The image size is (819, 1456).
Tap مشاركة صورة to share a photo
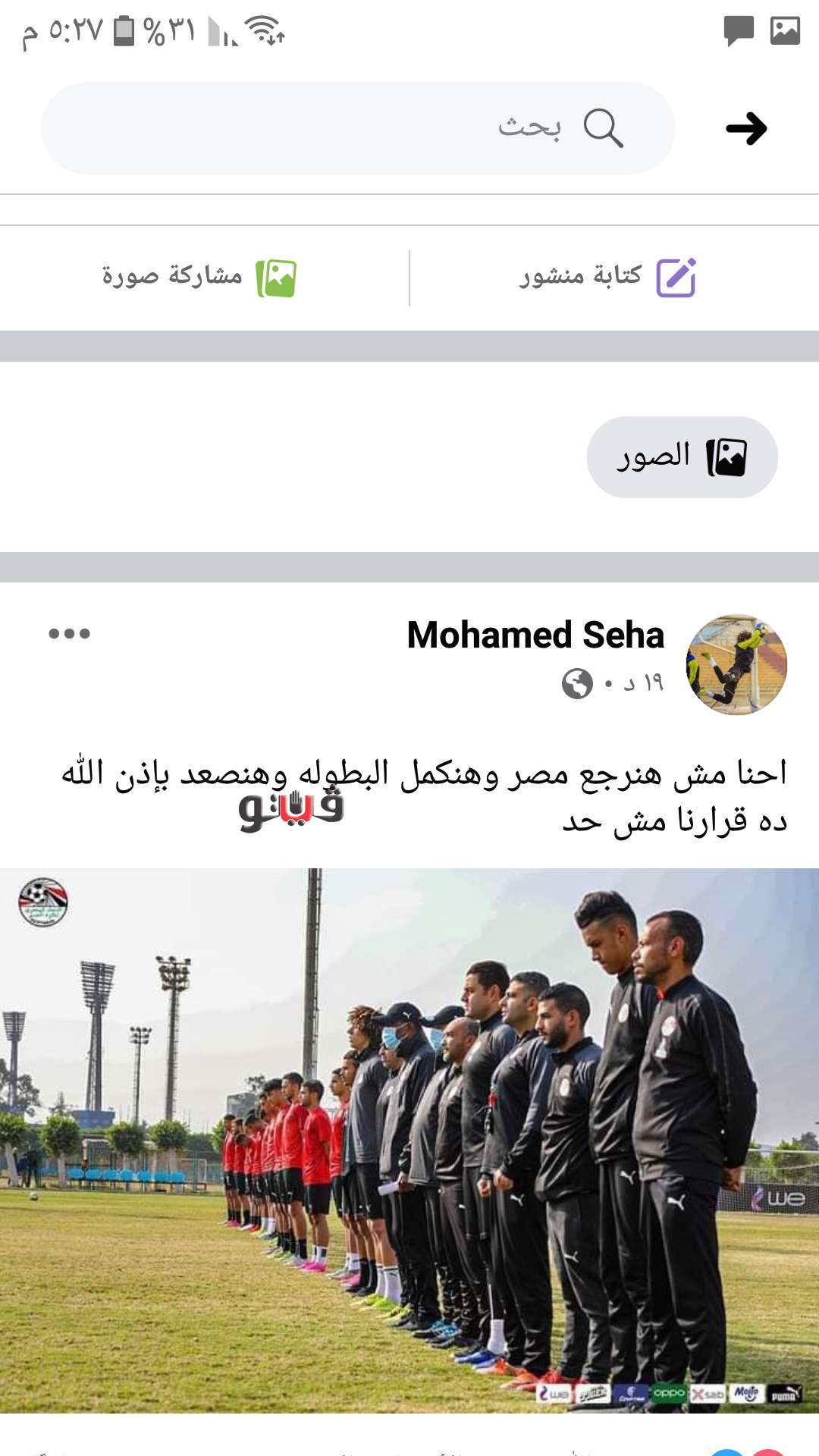[x=199, y=277]
